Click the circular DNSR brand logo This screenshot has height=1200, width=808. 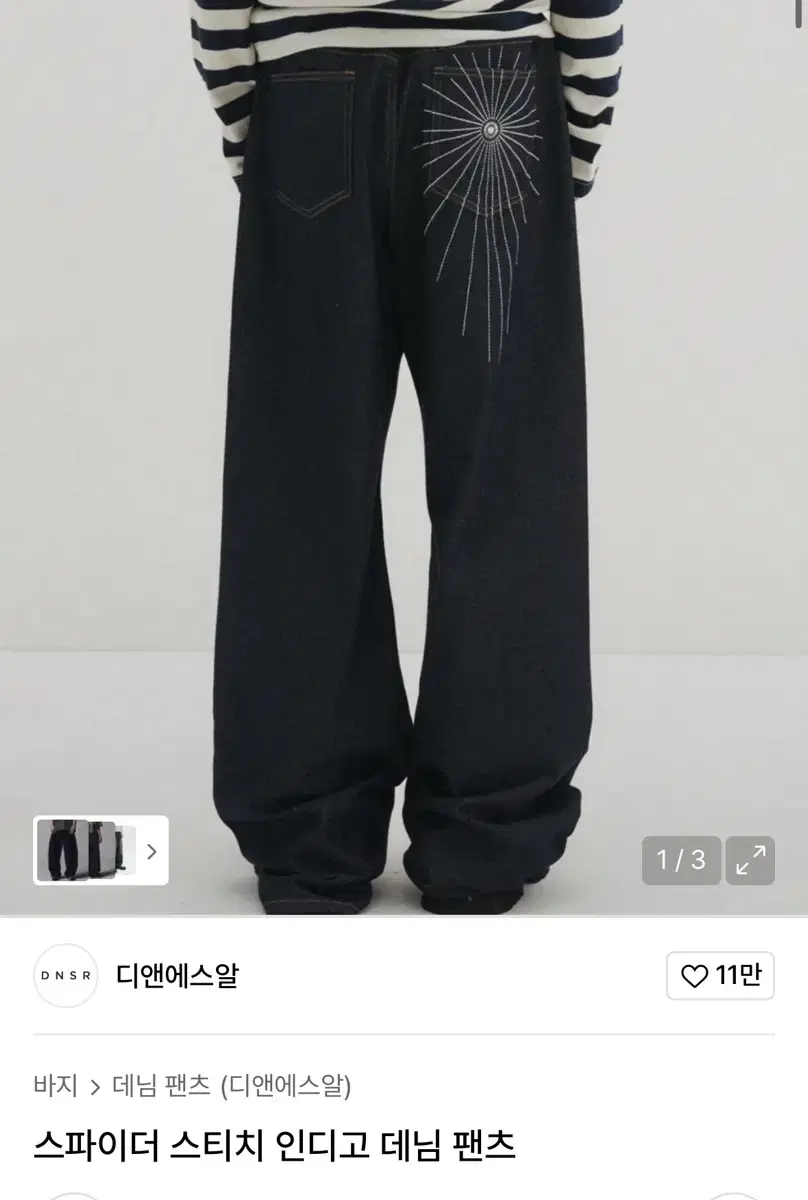[65, 975]
